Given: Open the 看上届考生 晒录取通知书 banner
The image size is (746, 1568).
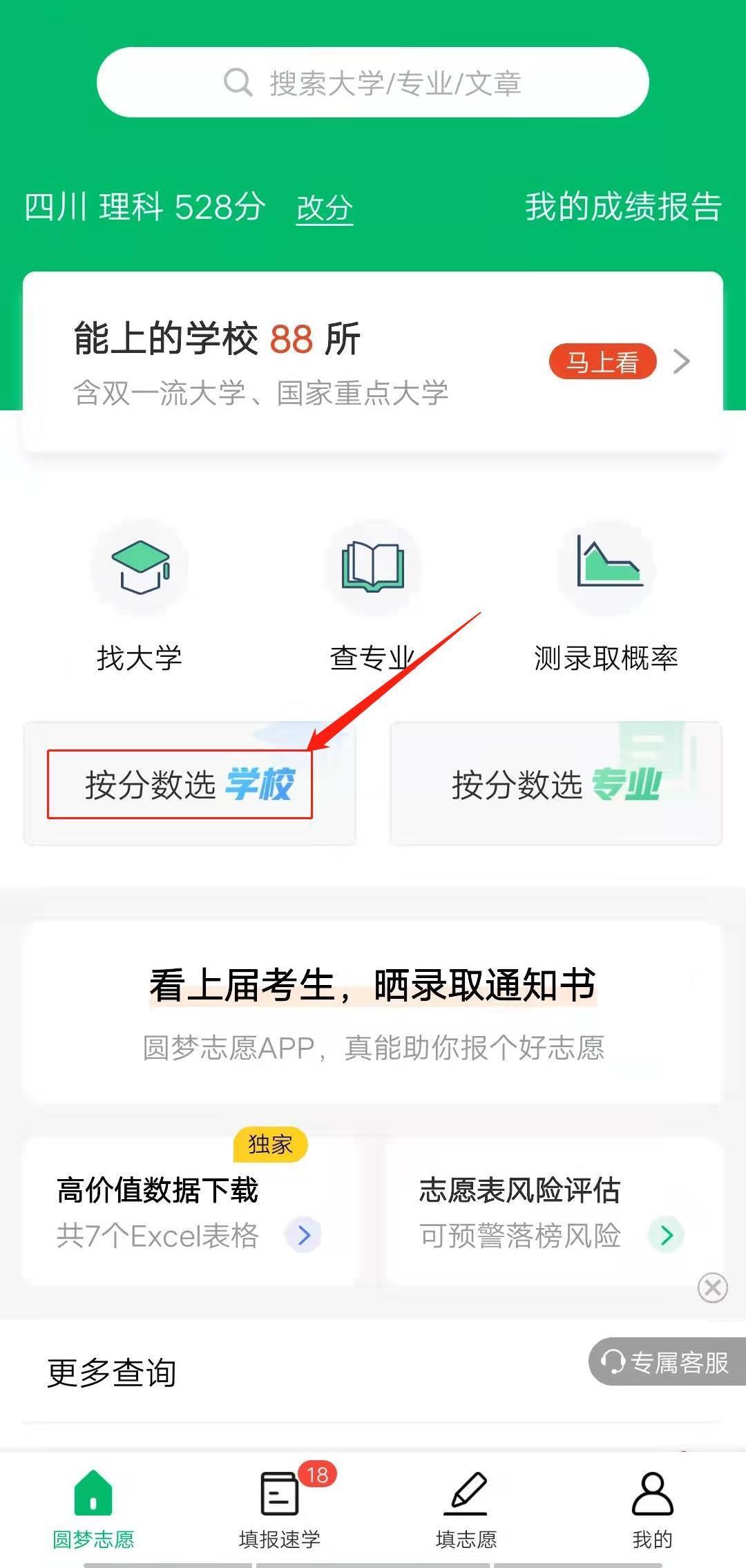Looking at the screenshot, I should coord(373,1012).
